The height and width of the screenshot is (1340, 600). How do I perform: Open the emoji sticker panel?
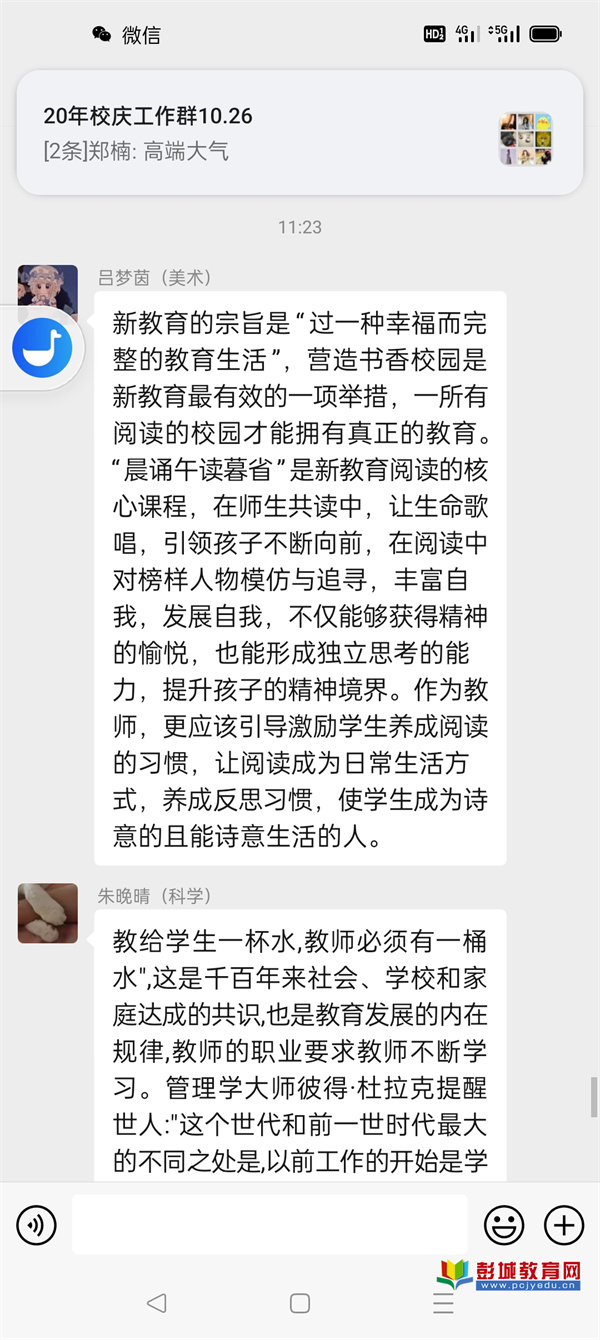pos(504,1224)
